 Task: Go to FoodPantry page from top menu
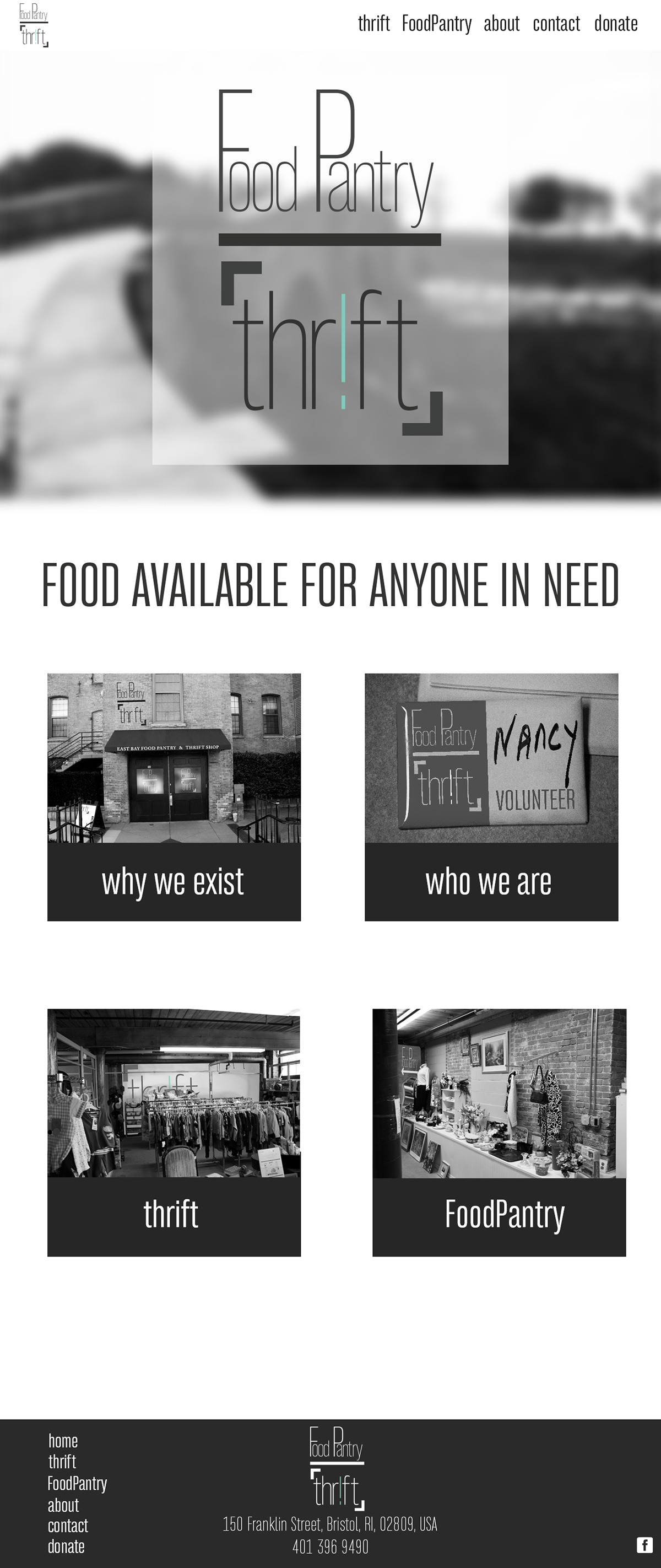click(x=437, y=24)
